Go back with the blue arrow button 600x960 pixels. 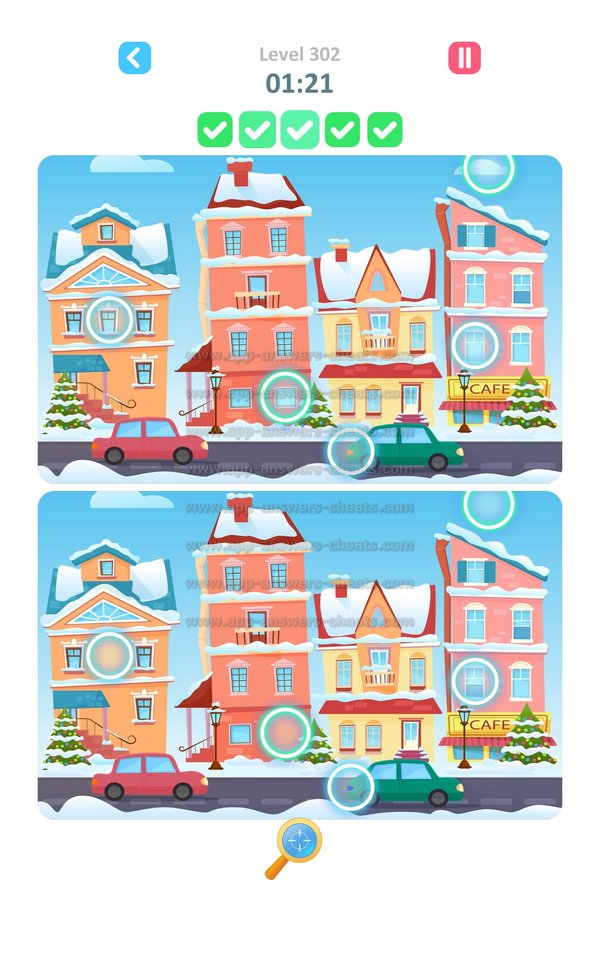click(135, 58)
